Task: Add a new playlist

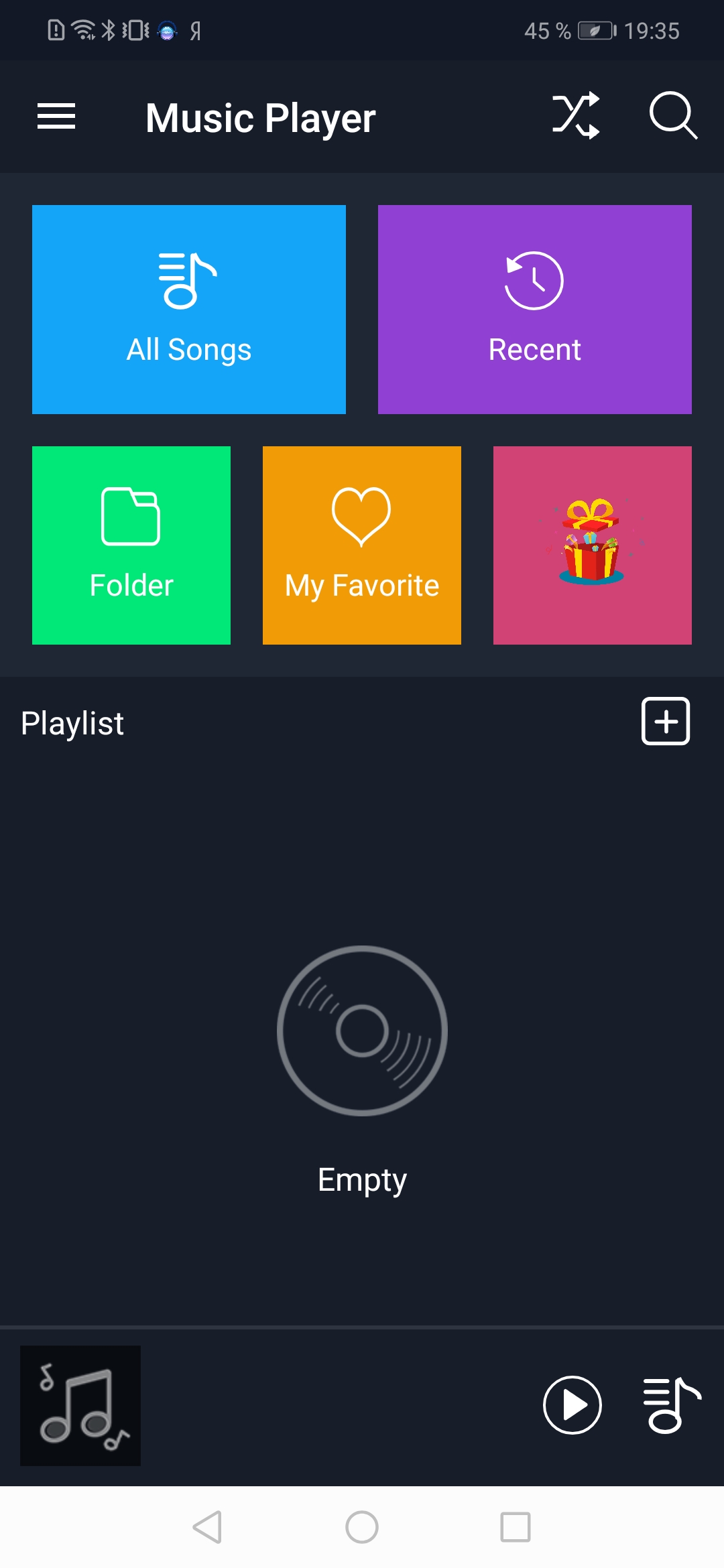Action: pyautogui.click(x=666, y=721)
